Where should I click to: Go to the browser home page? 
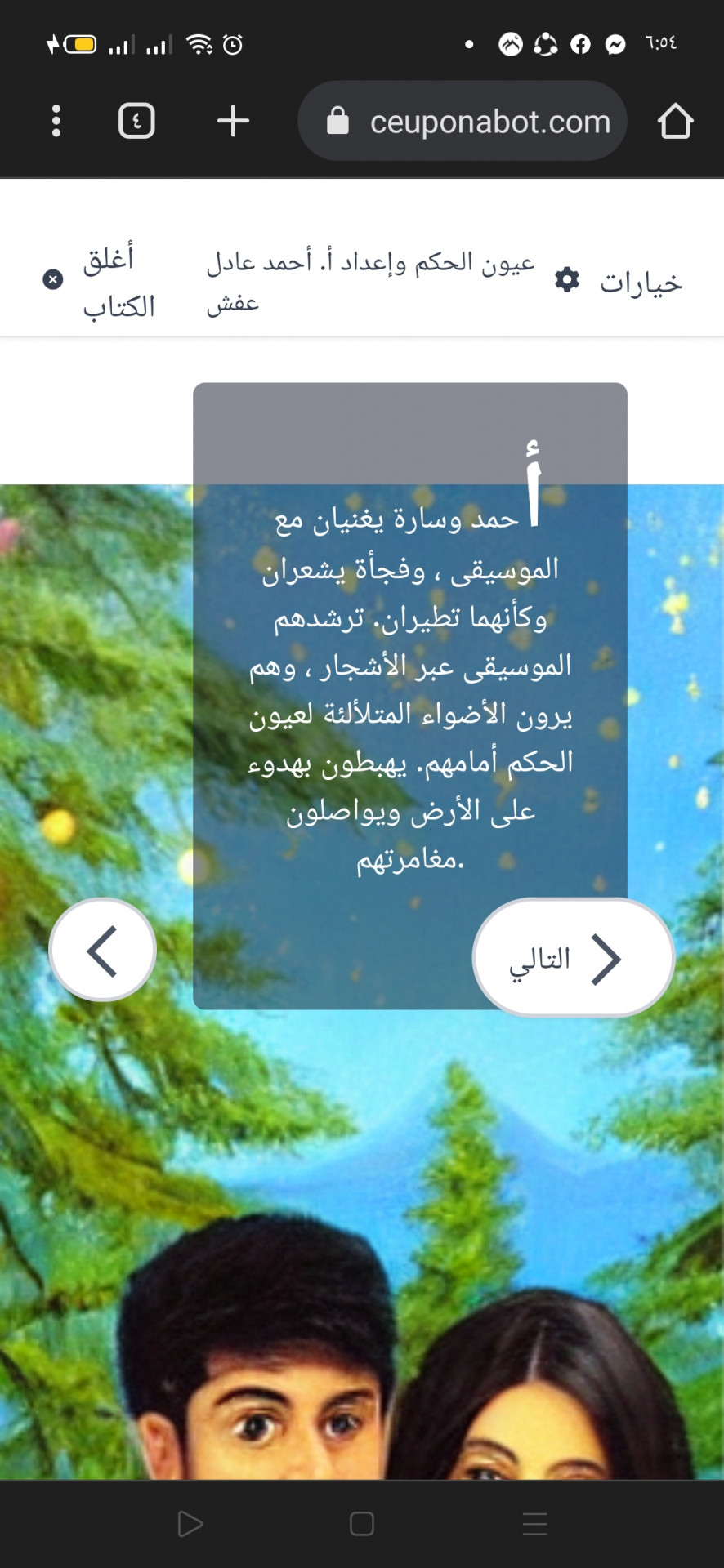coord(675,121)
